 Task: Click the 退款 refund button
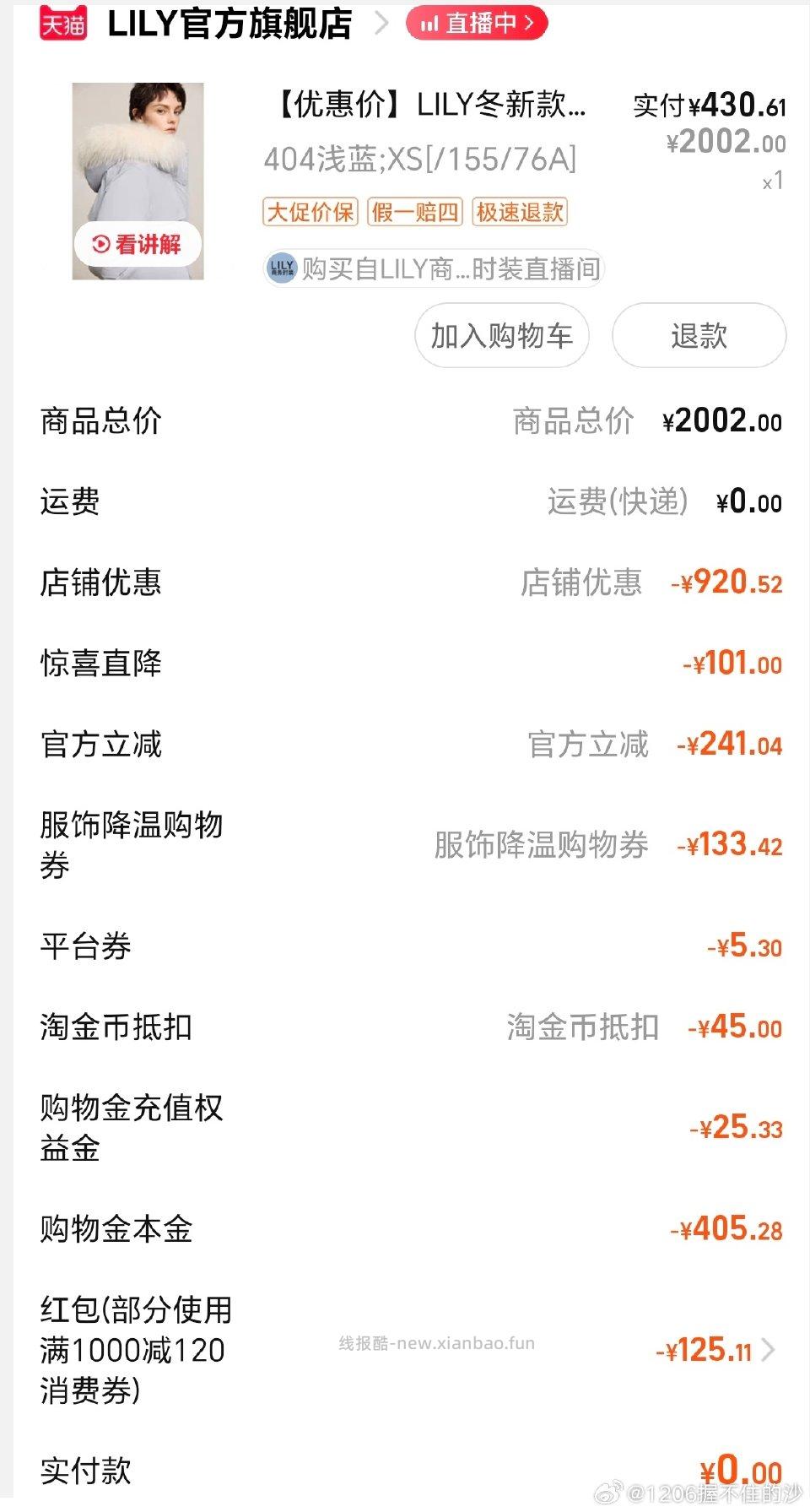[x=699, y=335]
